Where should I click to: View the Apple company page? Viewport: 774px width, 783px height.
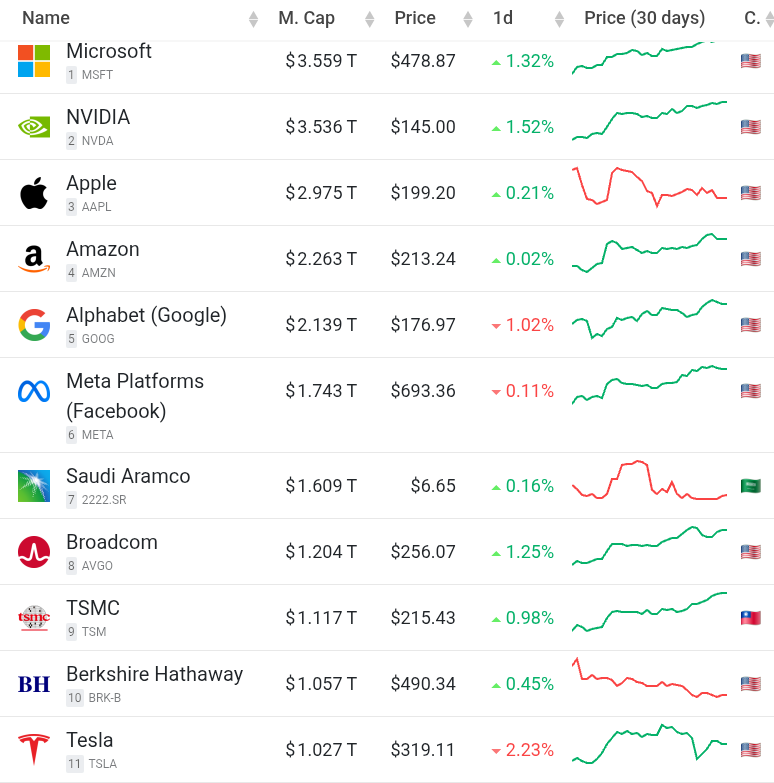tap(91, 183)
